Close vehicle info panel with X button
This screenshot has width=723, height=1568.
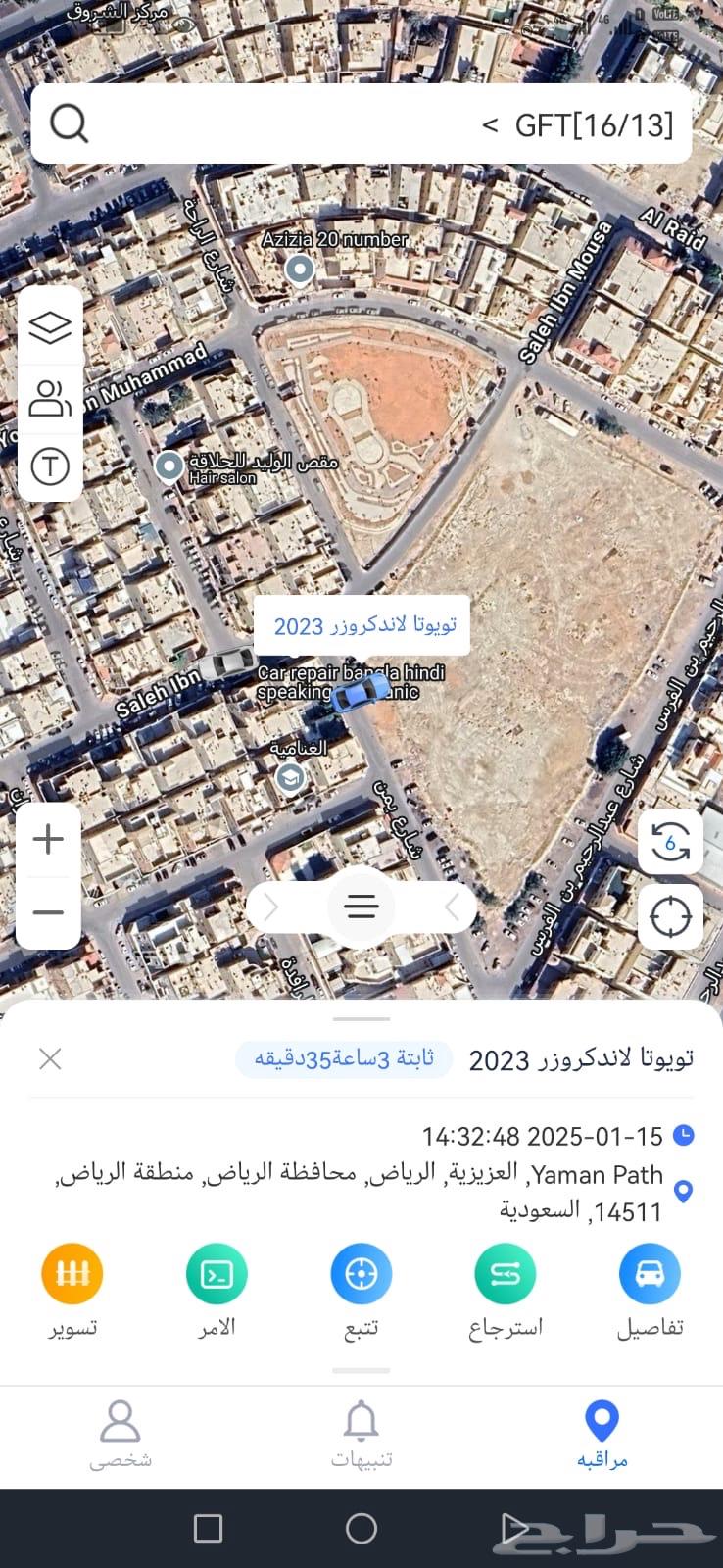tap(49, 1058)
